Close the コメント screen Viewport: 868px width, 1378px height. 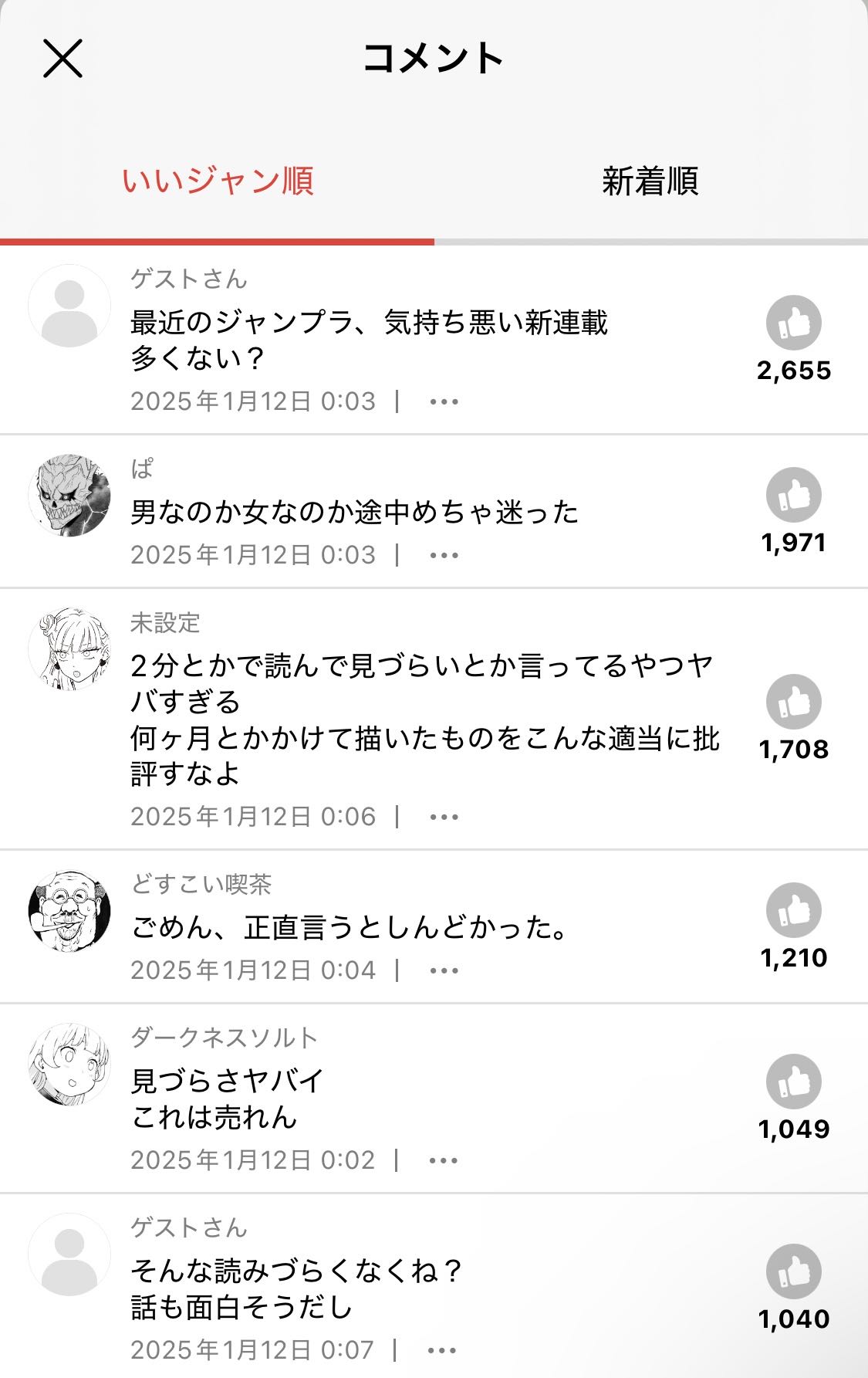click(x=62, y=59)
